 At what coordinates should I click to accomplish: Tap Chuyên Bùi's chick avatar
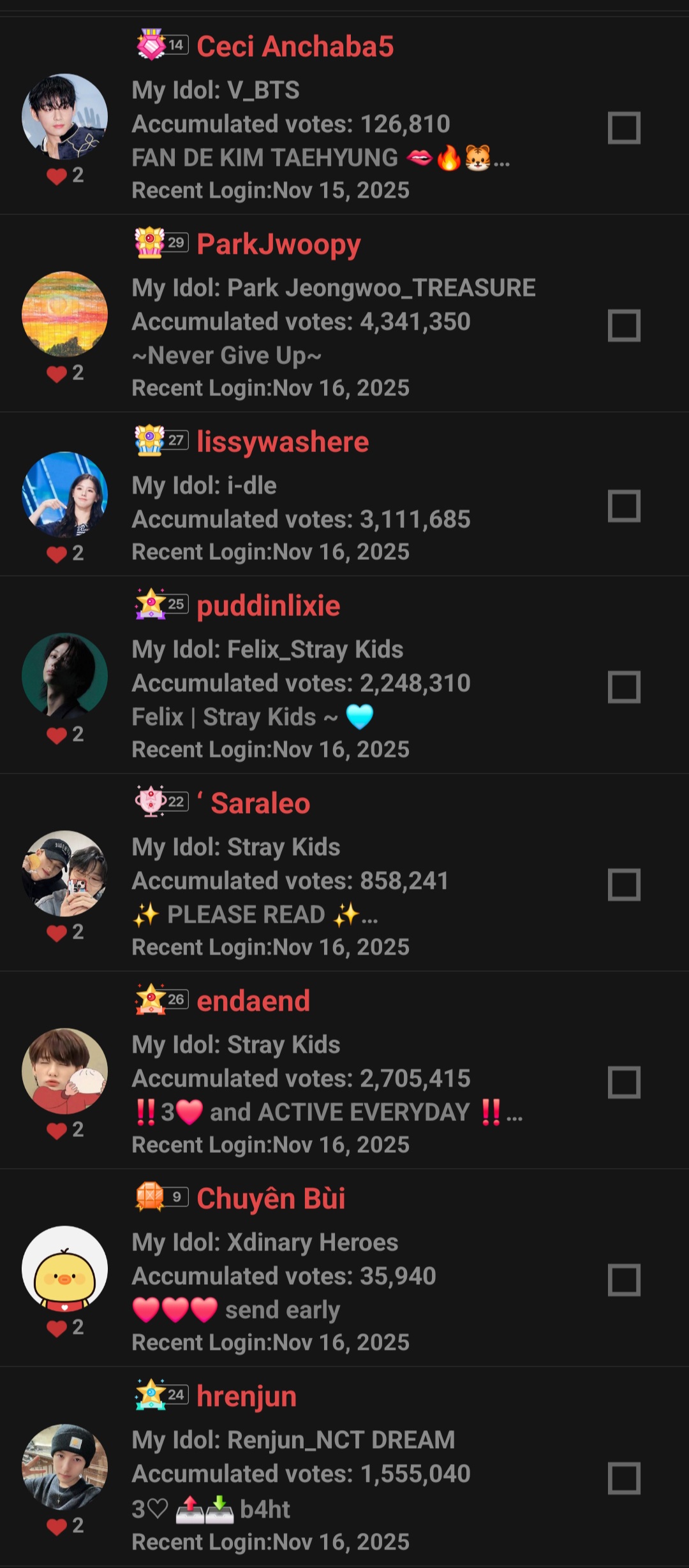click(x=64, y=1269)
